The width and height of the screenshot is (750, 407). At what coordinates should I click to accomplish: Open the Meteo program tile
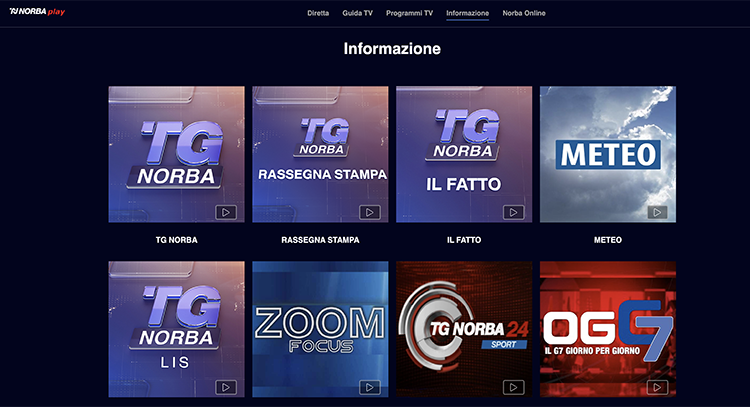coord(607,154)
